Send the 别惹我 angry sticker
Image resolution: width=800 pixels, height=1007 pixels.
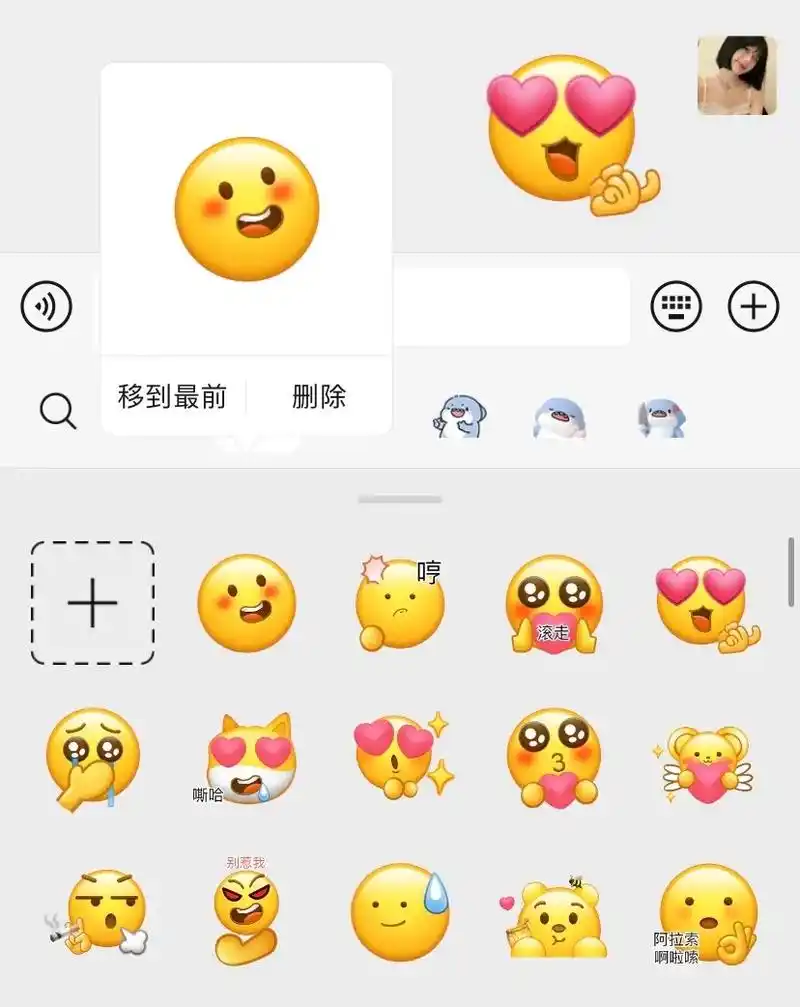[x=245, y=910]
